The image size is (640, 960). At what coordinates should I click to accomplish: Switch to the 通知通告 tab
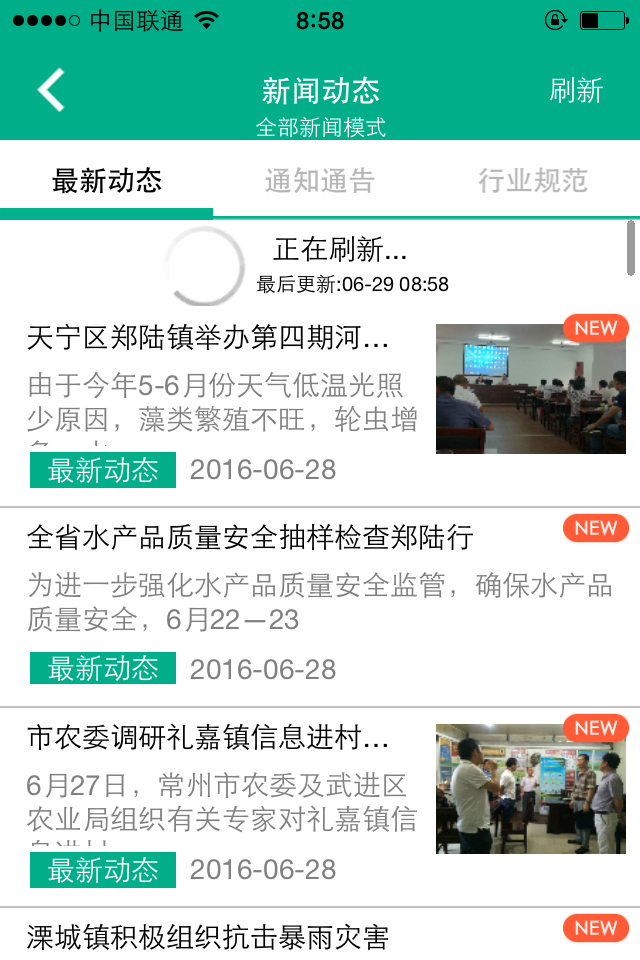pyautogui.click(x=320, y=181)
